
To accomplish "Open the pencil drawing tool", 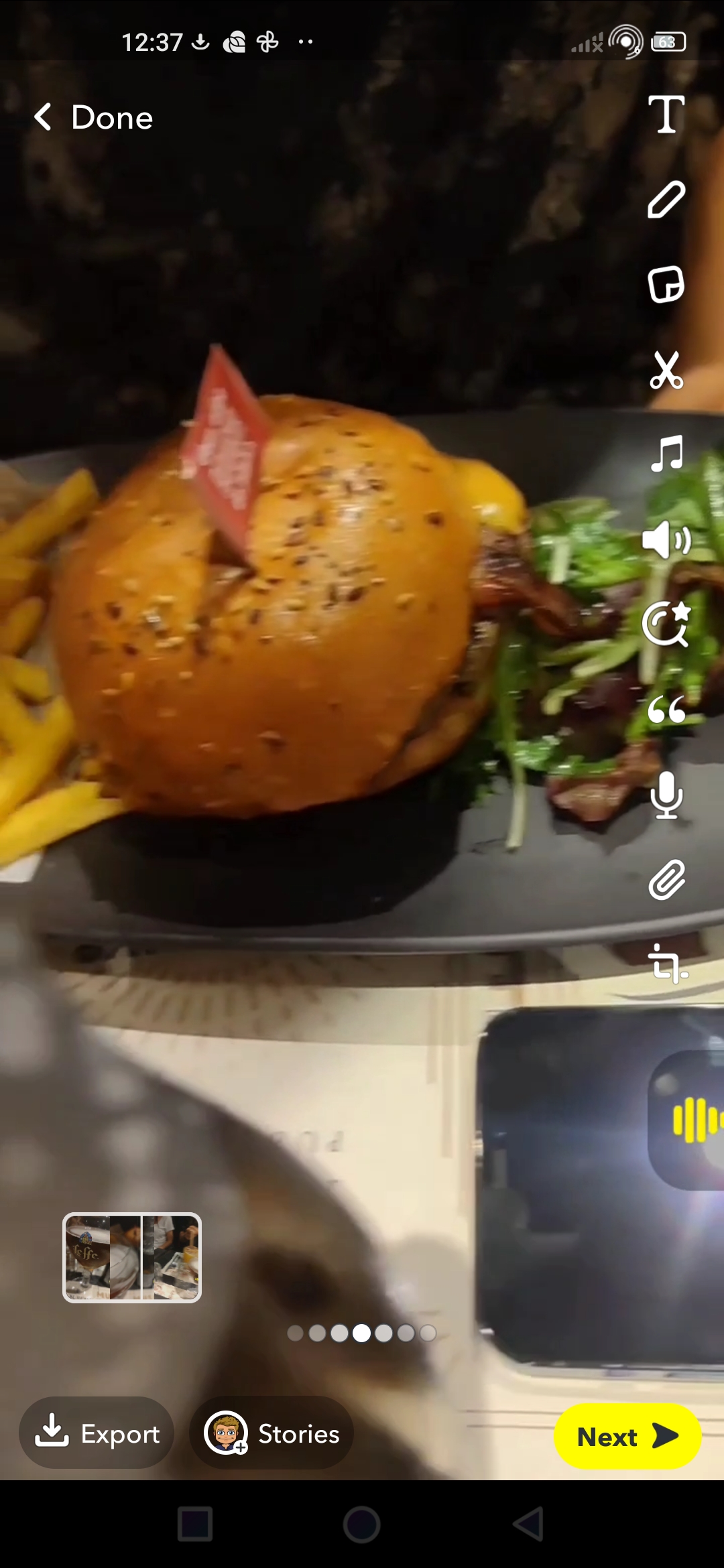I will pyautogui.click(x=666, y=200).
